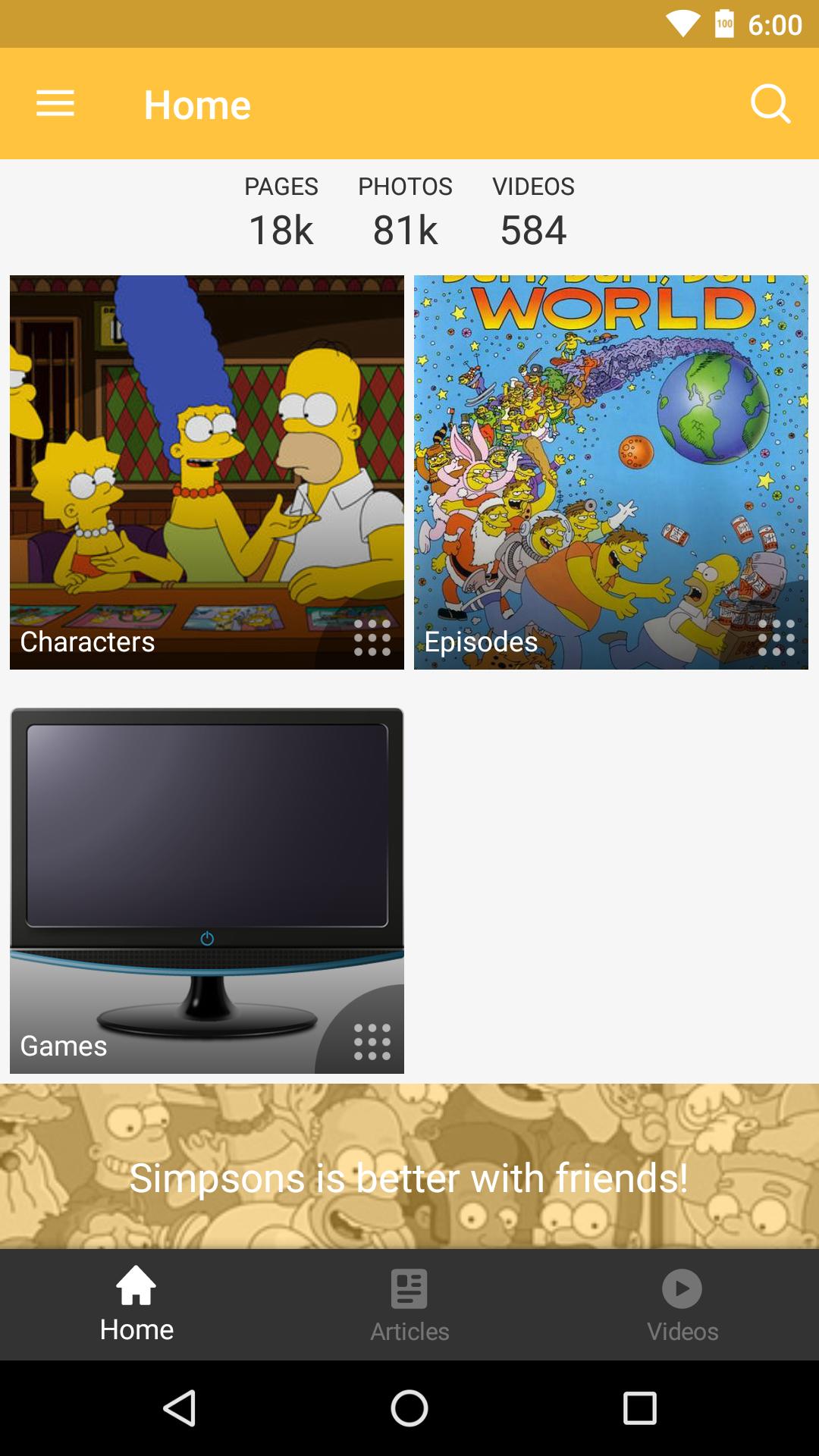The image size is (819, 1456).
Task: Open the Characters category tile
Action: (206, 470)
